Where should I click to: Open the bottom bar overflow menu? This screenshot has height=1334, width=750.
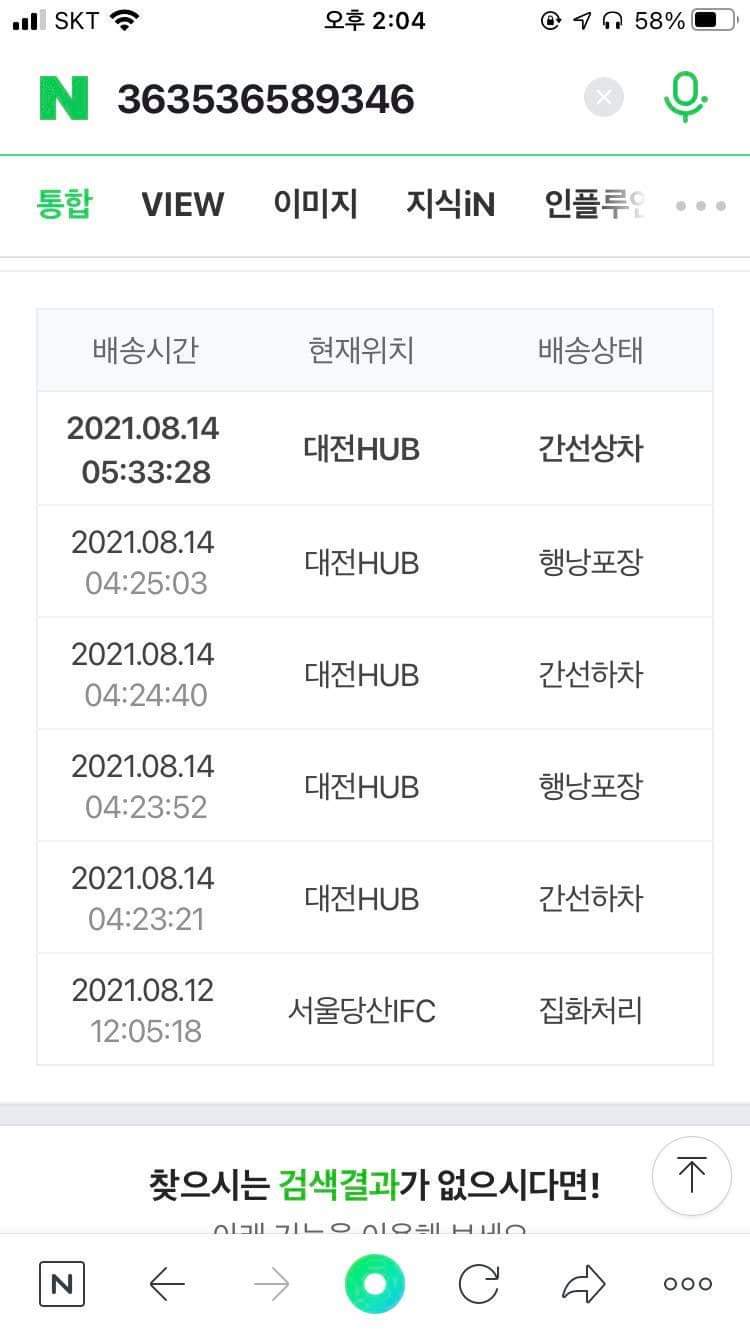pyautogui.click(x=688, y=1284)
